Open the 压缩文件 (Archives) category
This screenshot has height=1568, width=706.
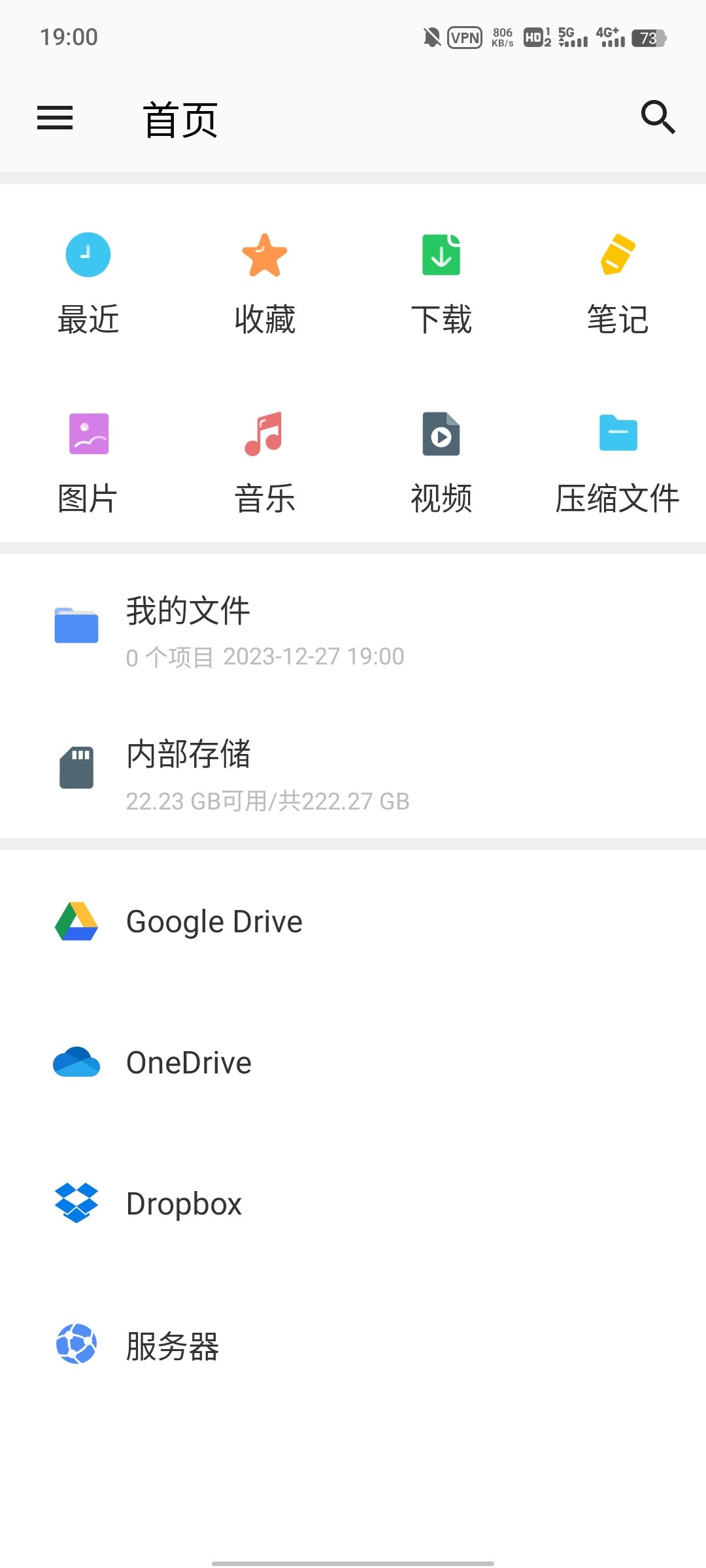pyautogui.click(x=618, y=461)
